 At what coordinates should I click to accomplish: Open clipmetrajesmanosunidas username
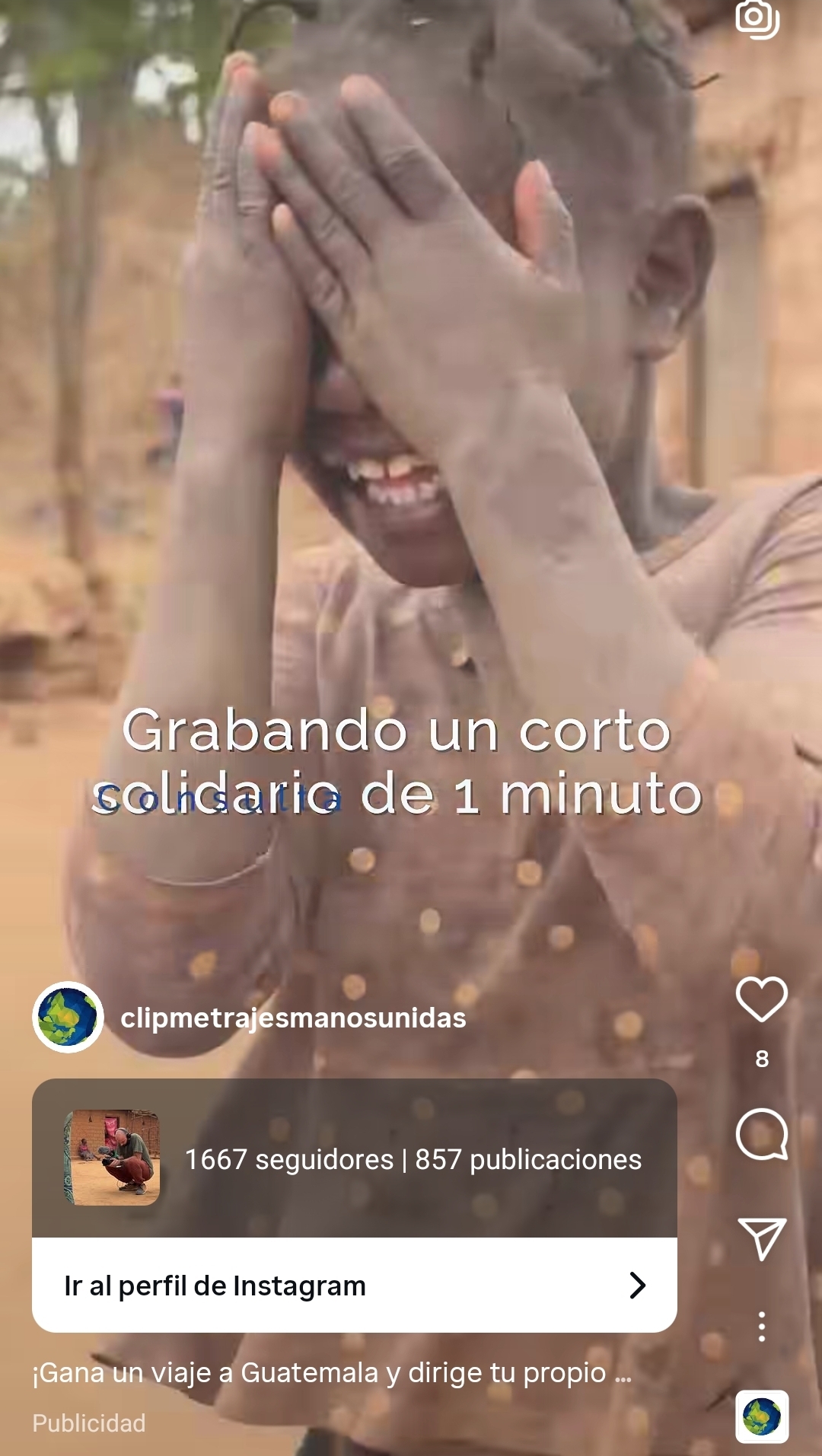click(293, 1018)
